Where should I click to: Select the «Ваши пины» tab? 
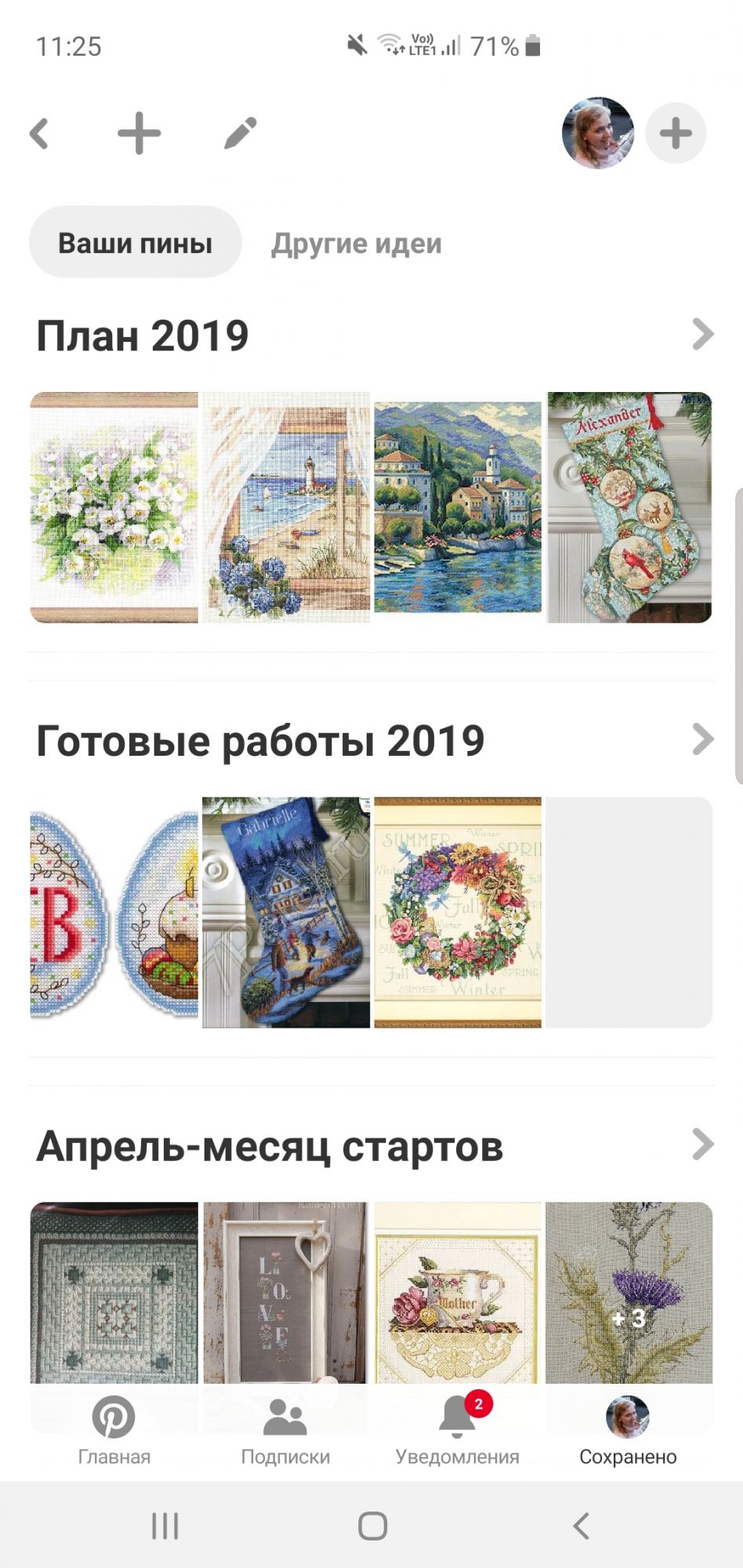point(135,243)
